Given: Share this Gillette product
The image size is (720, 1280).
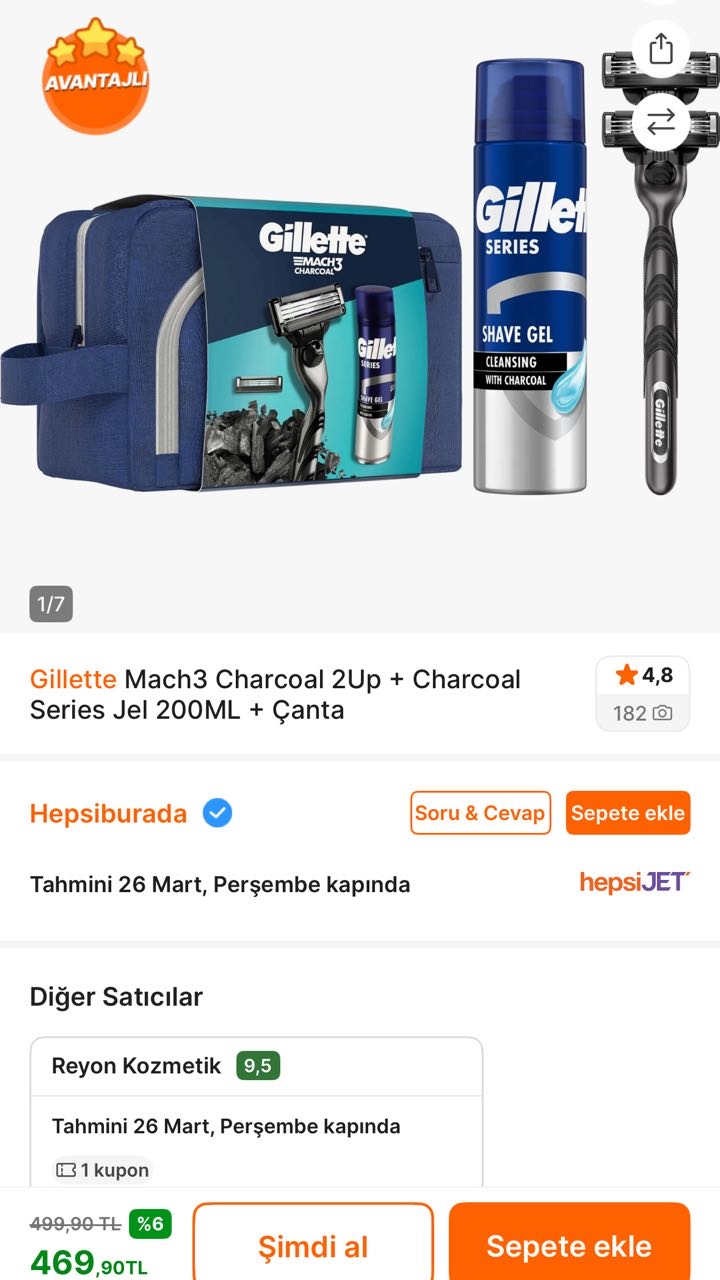Looking at the screenshot, I should pyautogui.click(x=661, y=49).
